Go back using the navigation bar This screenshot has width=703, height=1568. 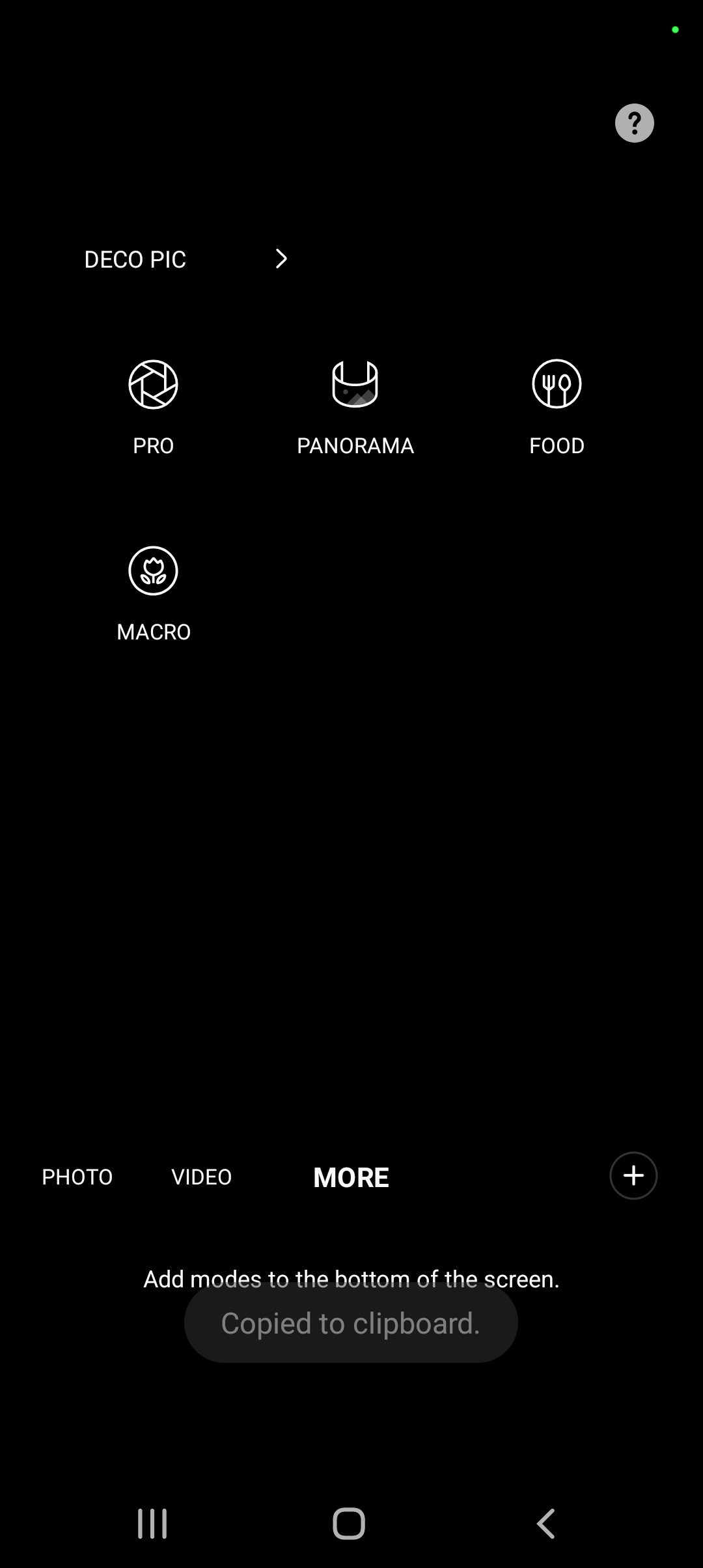(x=545, y=1524)
